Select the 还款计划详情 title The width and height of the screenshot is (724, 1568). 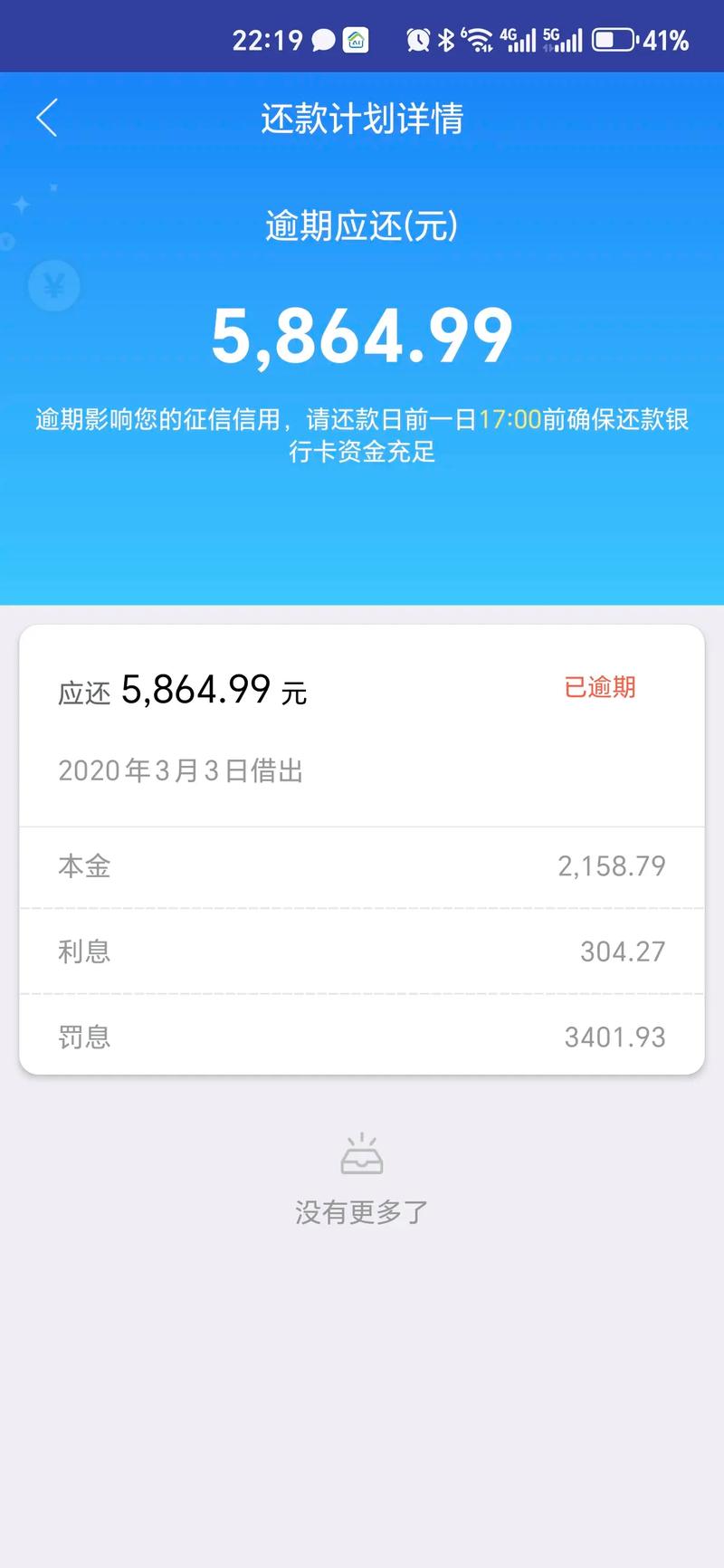pyautogui.click(x=362, y=118)
